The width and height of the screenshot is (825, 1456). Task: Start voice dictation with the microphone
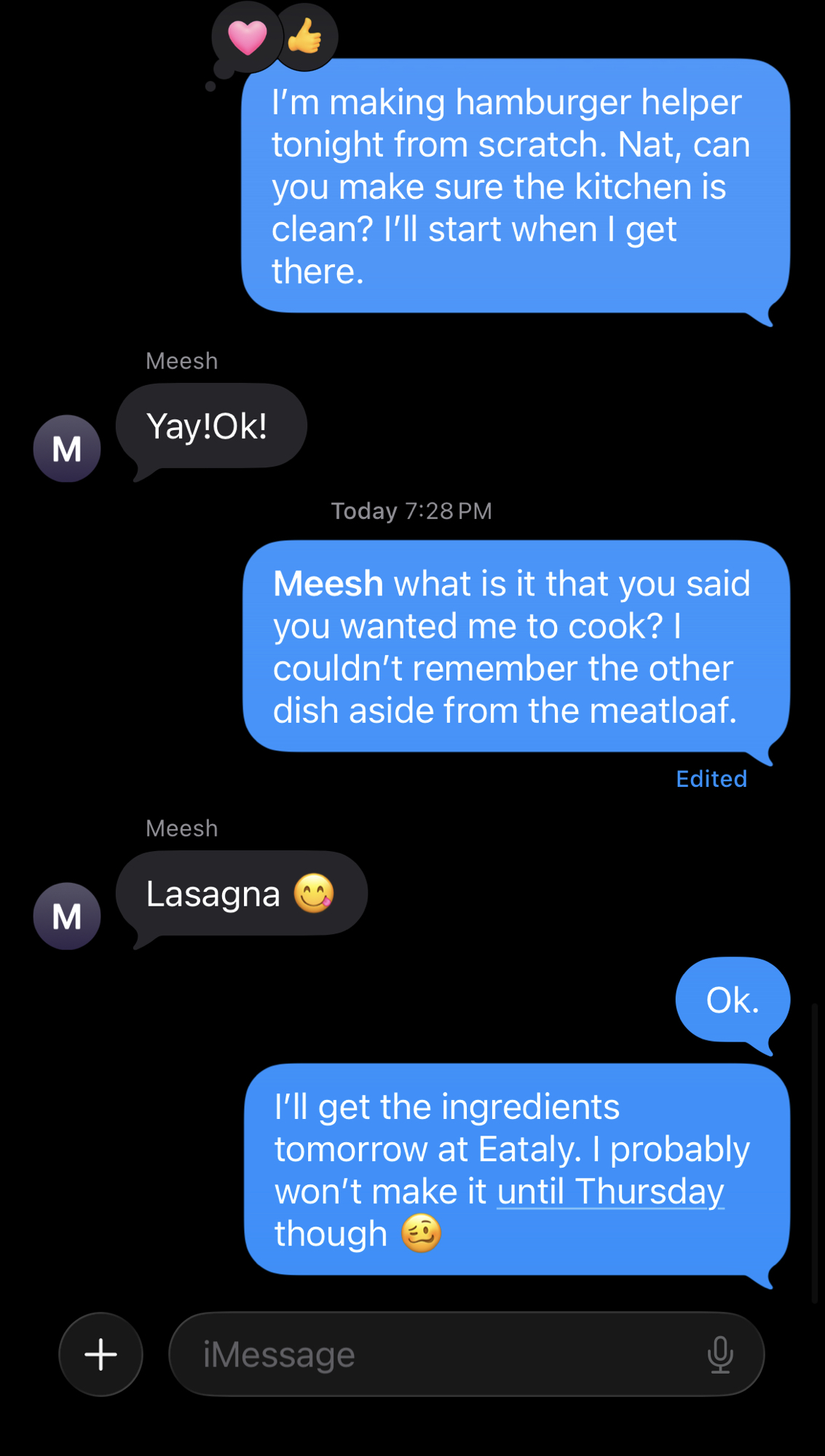point(720,1354)
